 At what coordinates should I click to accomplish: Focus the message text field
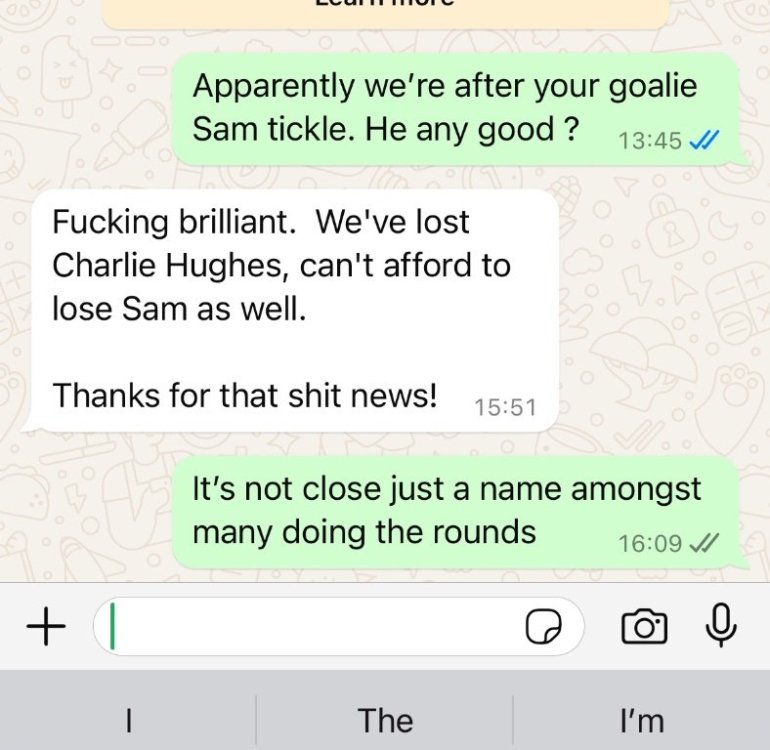pyautogui.click(x=310, y=627)
